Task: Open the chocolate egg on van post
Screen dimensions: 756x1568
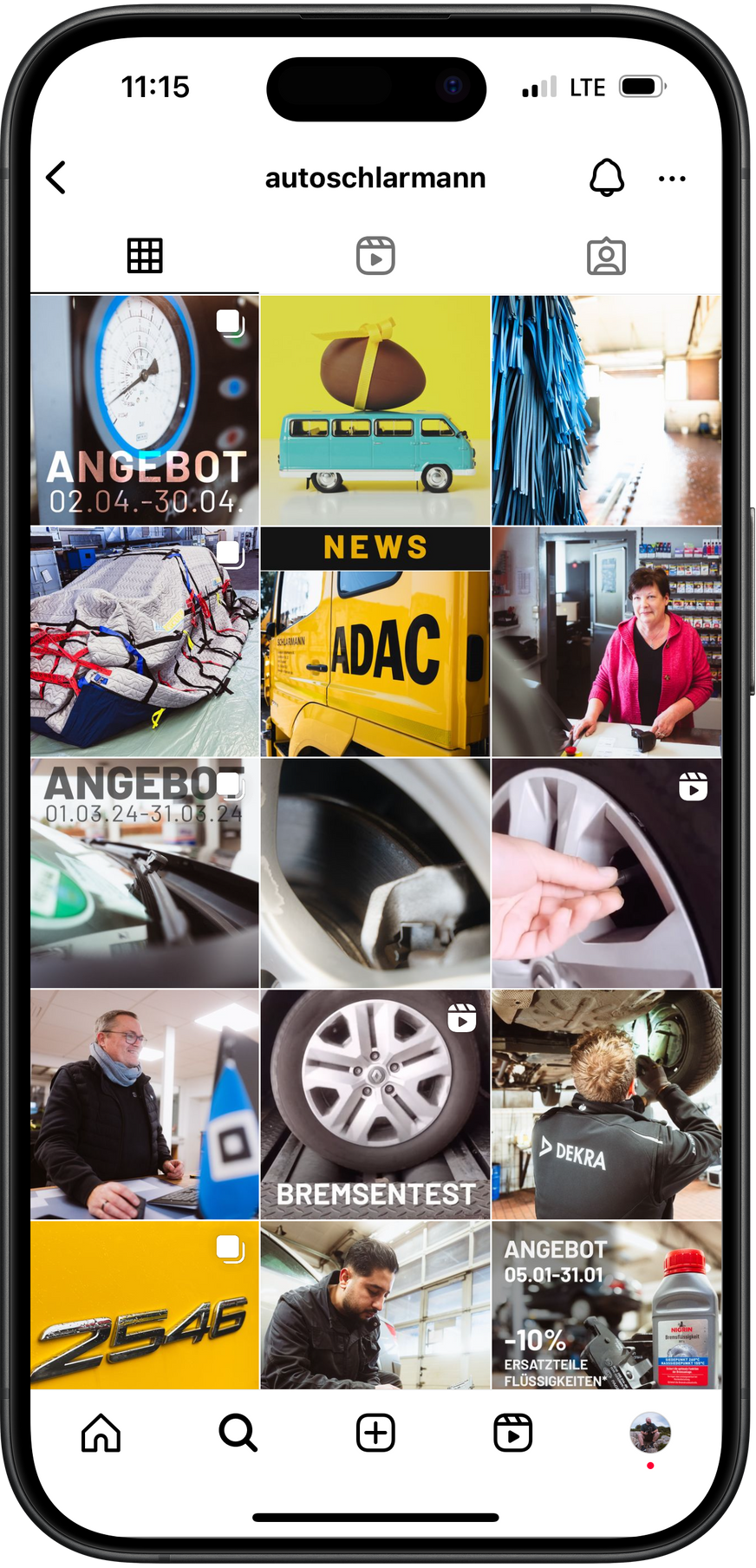Action: coord(375,410)
